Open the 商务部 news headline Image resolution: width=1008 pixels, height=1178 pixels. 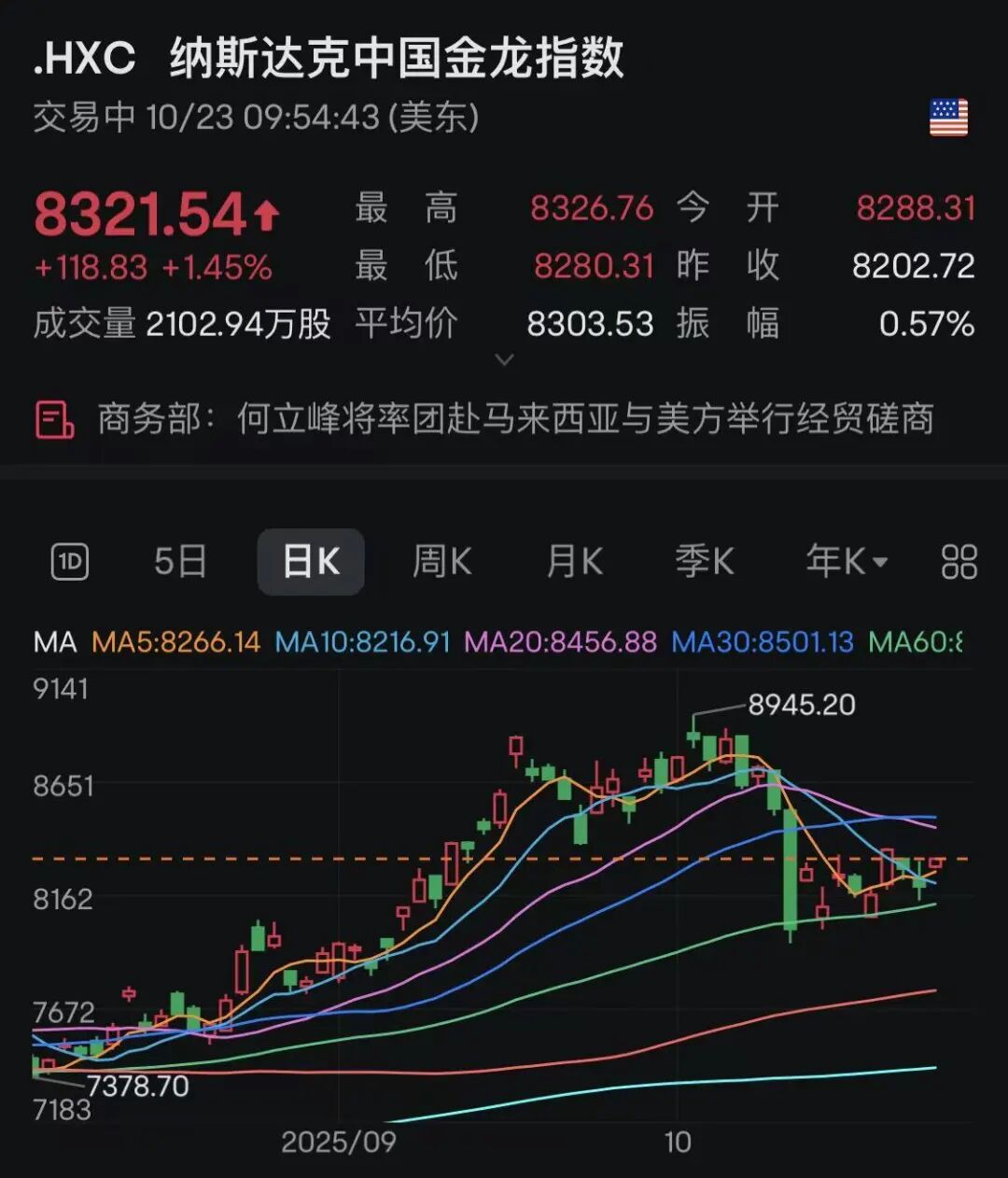click(x=515, y=419)
